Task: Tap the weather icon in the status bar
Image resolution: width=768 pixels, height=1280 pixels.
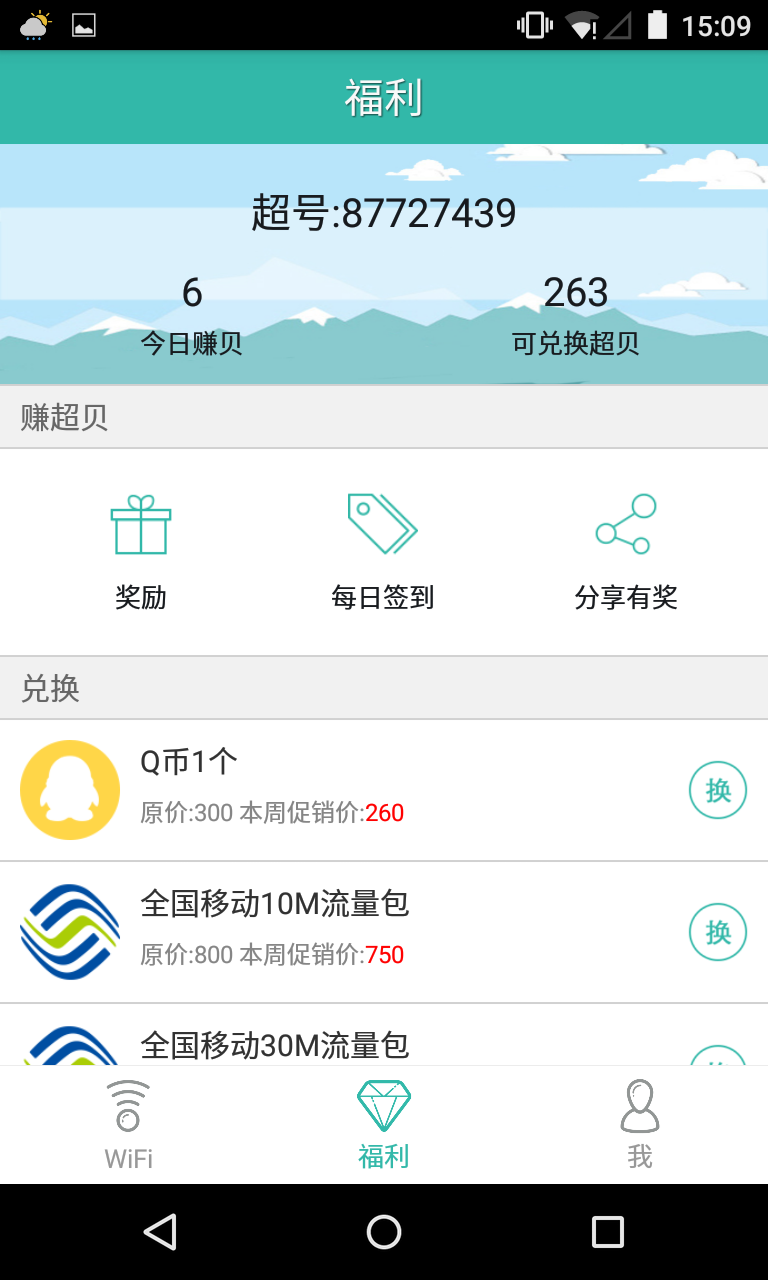Action: pyautogui.click(x=33, y=25)
